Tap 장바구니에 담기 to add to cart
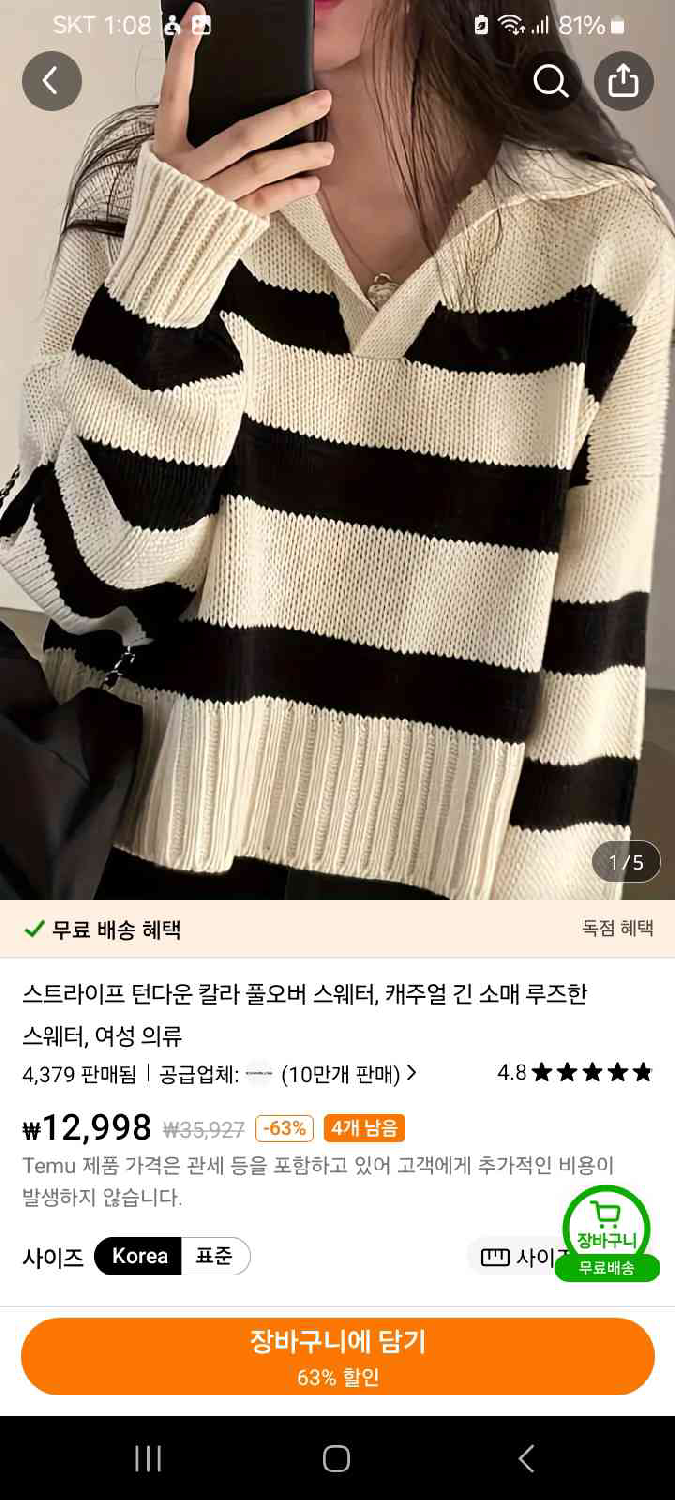The width and height of the screenshot is (675, 1500). (337, 1356)
